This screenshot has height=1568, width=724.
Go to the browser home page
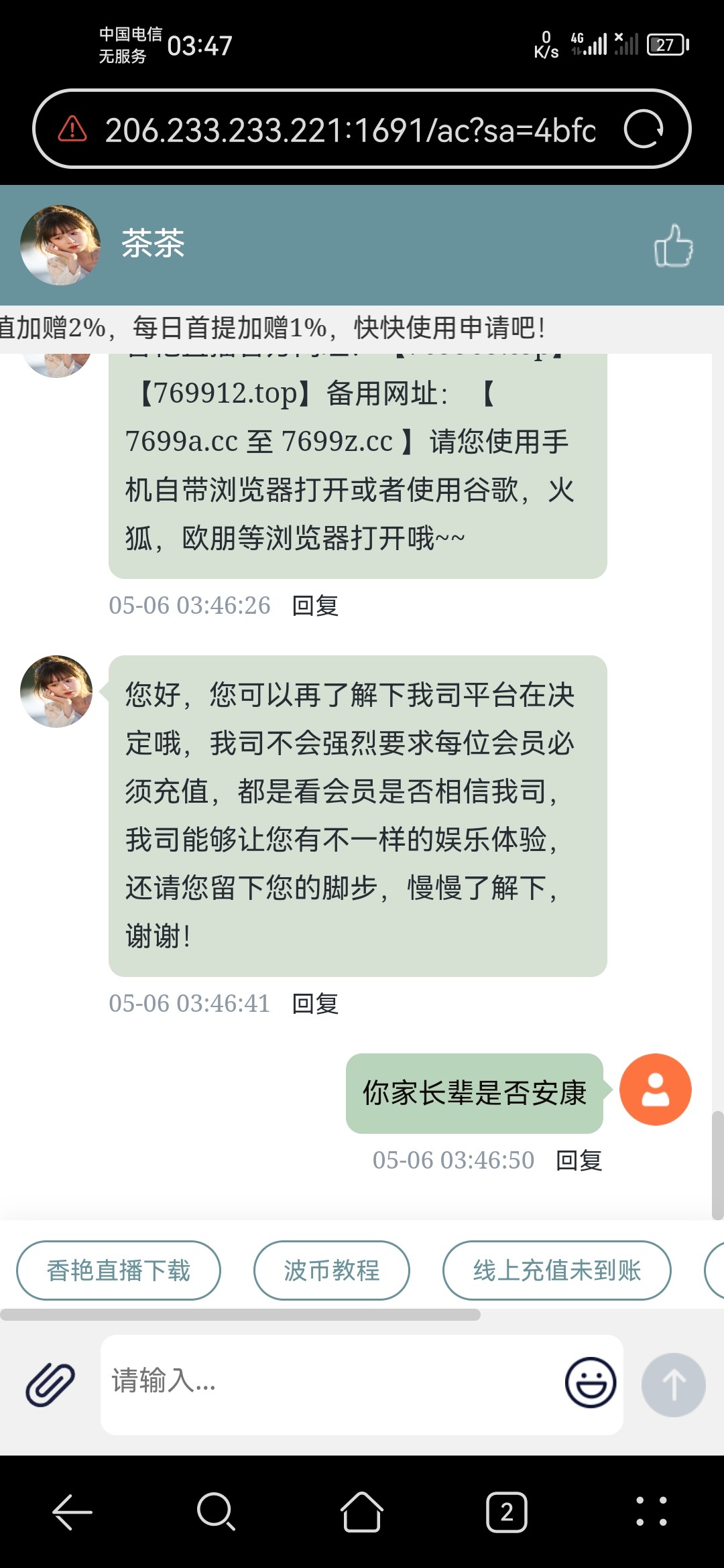point(362,1512)
